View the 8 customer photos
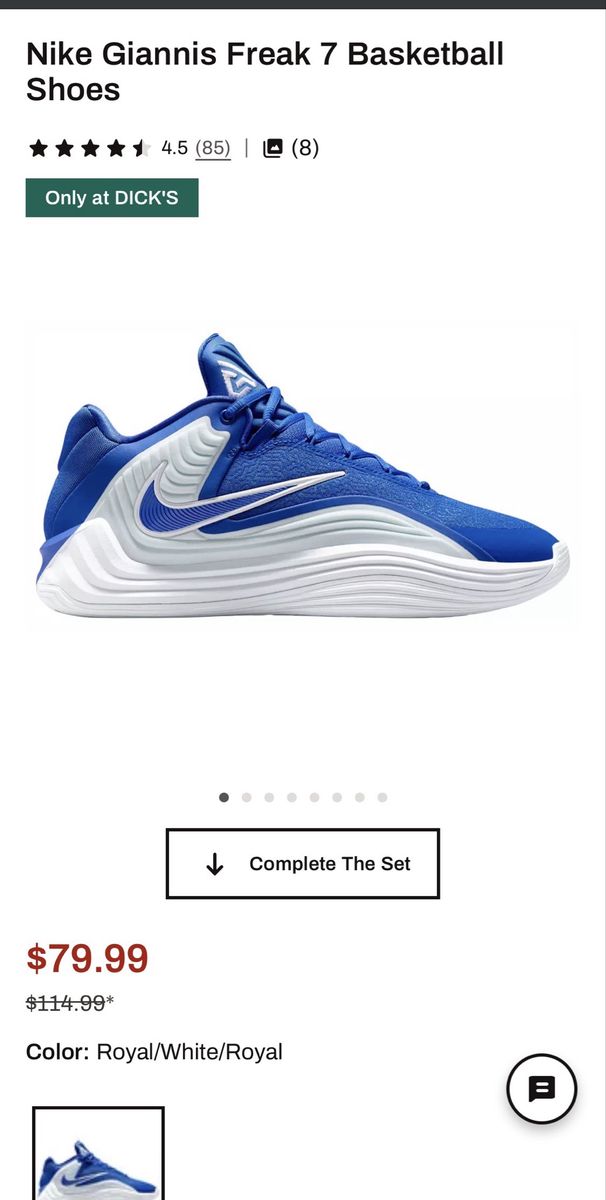This screenshot has height=1200, width=606. tap(290, 148)
